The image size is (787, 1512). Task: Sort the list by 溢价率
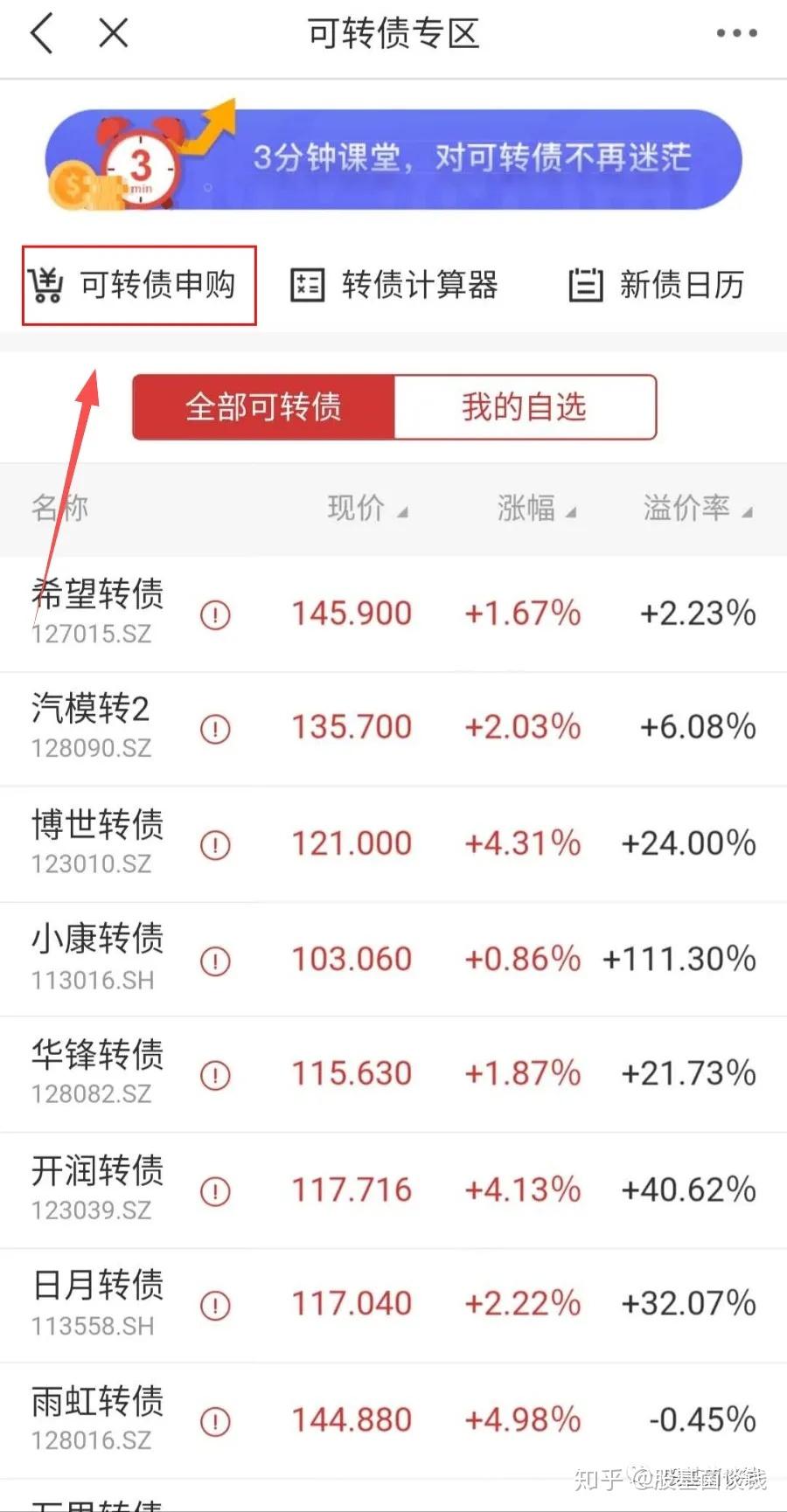pyautogui.click(x=697, y=509)
